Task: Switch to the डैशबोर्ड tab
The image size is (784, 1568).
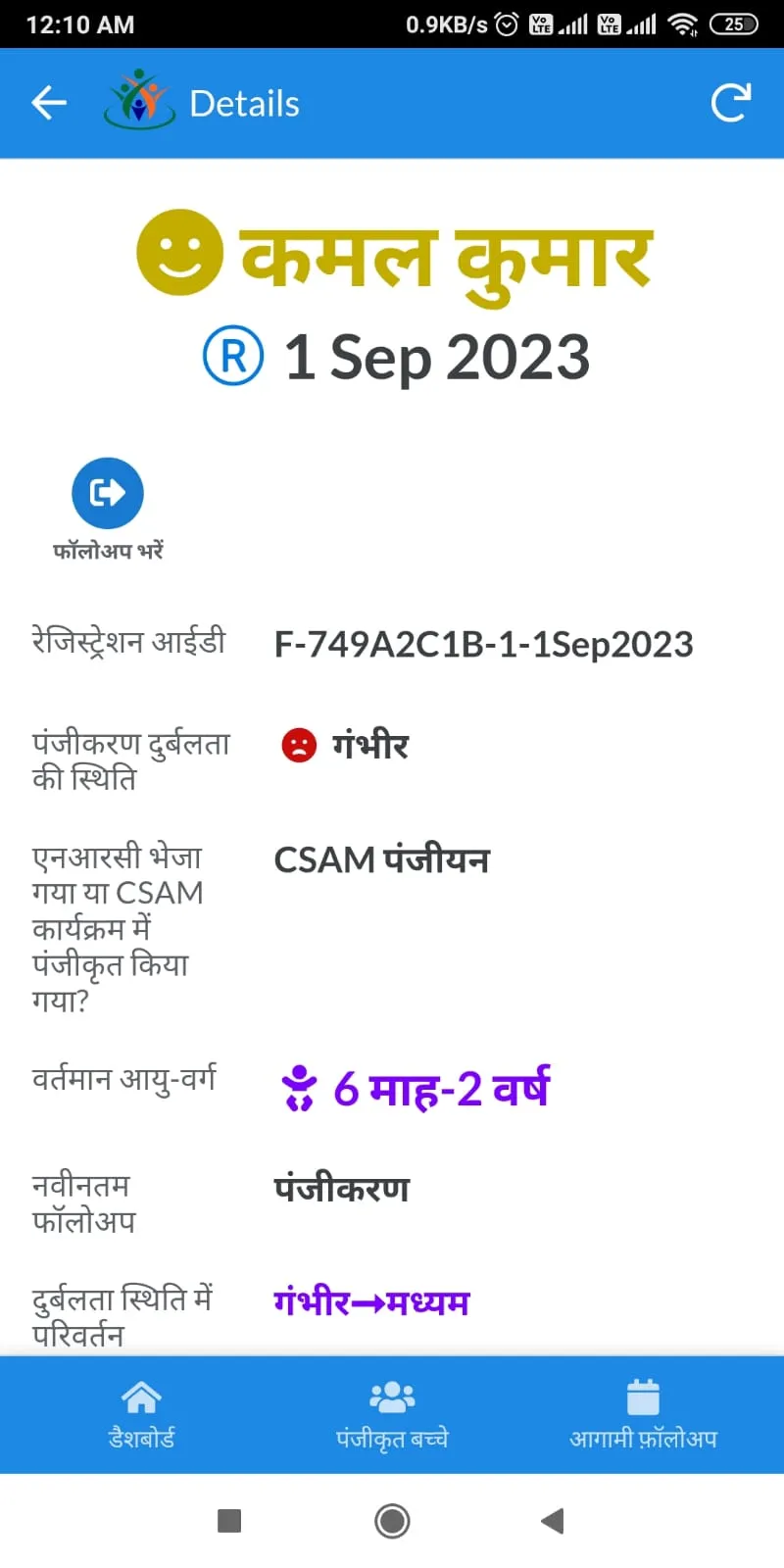Action: point(141,1415)
